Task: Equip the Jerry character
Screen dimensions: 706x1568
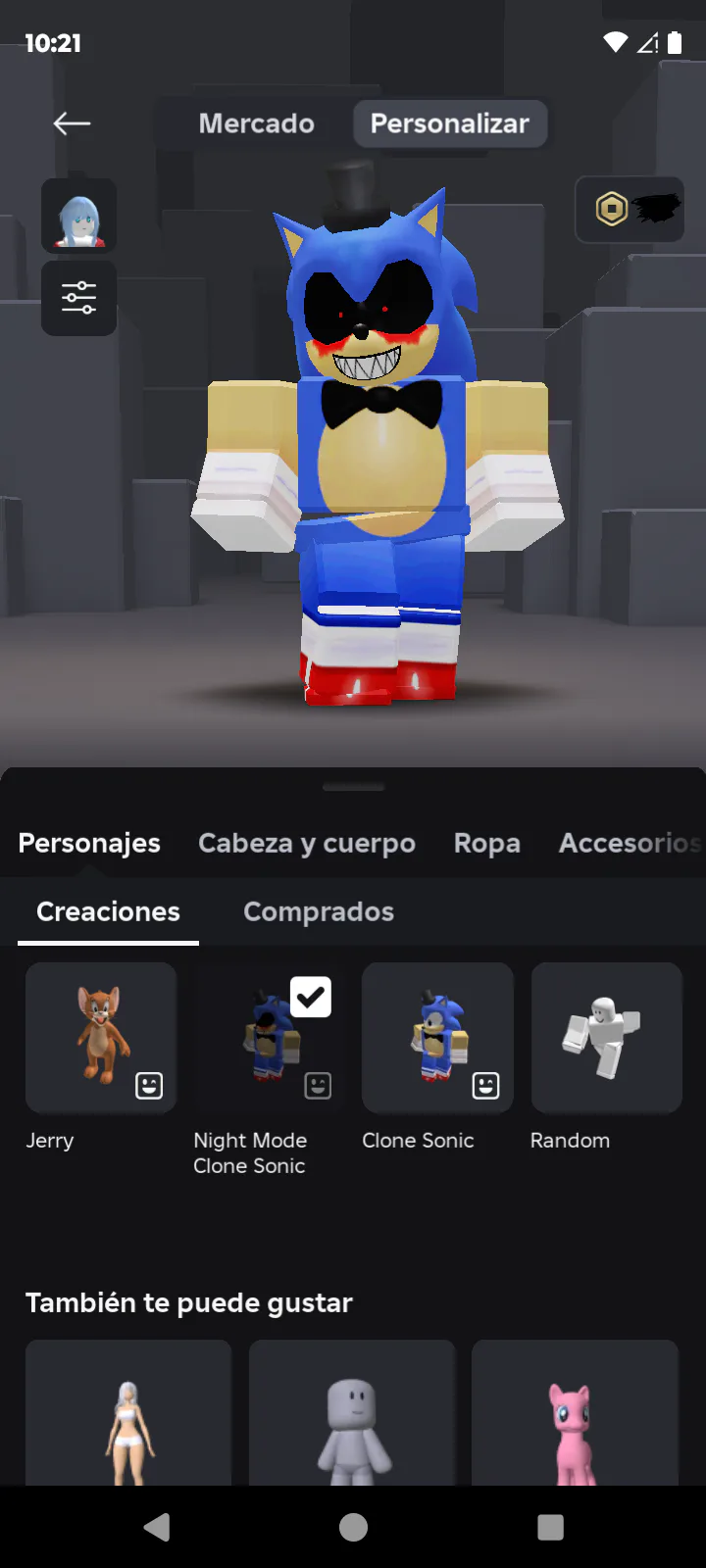Action: coord(101,1038)
